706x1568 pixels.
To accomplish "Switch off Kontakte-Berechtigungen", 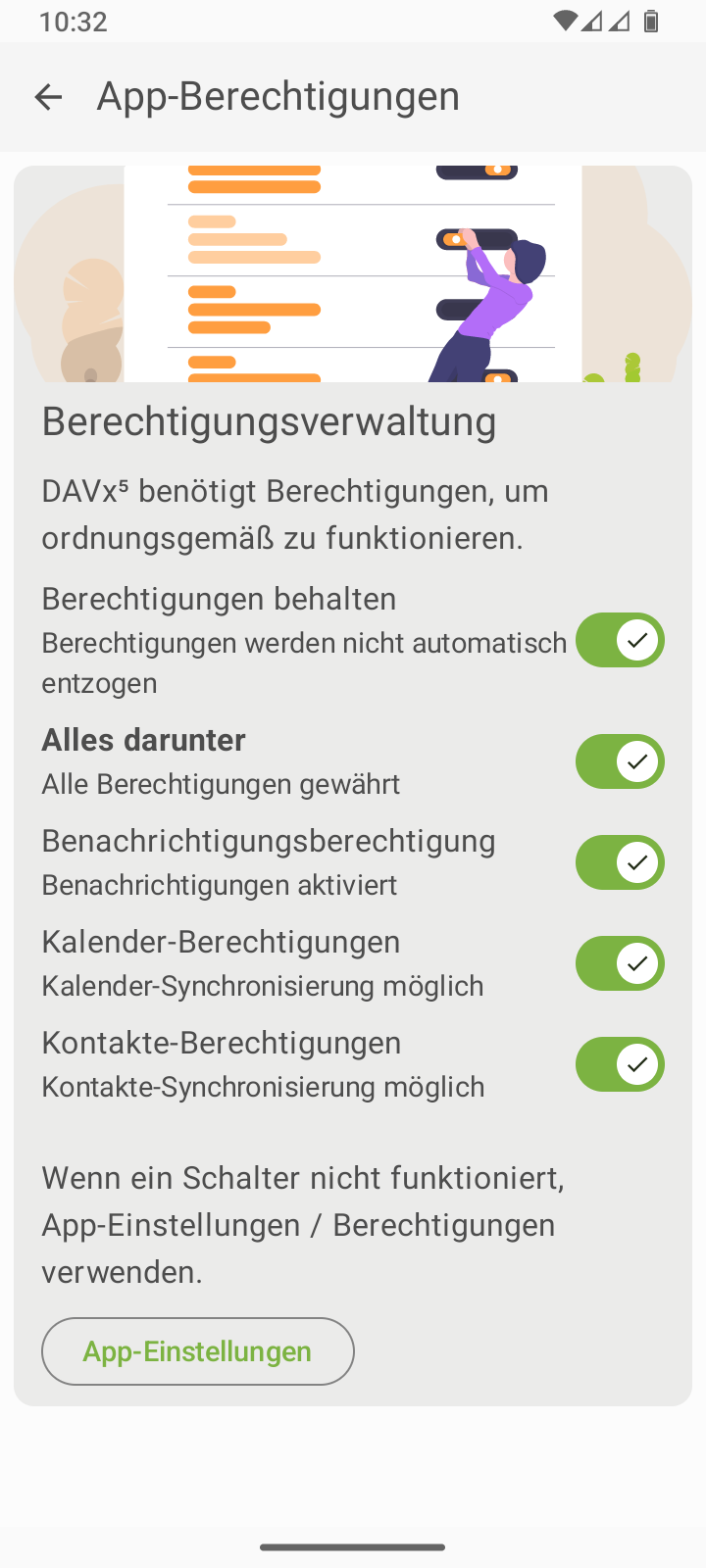I will (620, 1064).
